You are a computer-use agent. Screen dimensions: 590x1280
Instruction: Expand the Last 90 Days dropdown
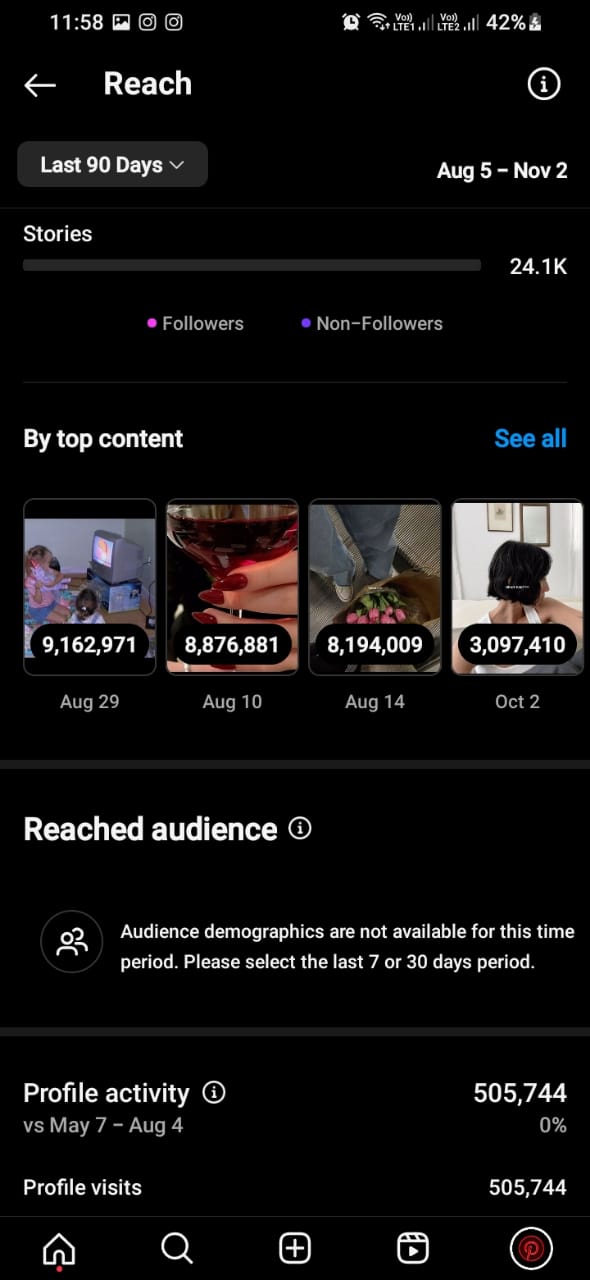click(112, 164)
